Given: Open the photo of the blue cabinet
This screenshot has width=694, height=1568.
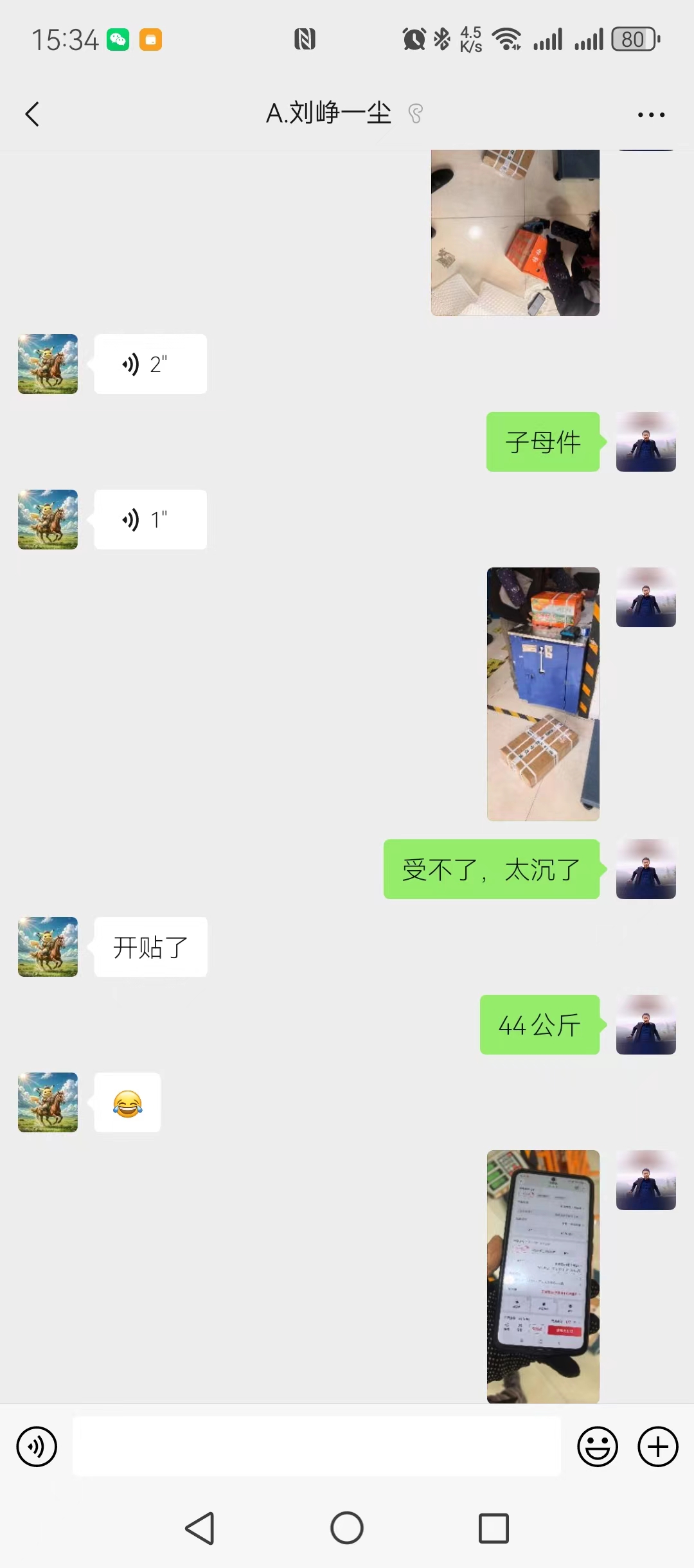Looking at the screenshot, I should click(543, 694).
